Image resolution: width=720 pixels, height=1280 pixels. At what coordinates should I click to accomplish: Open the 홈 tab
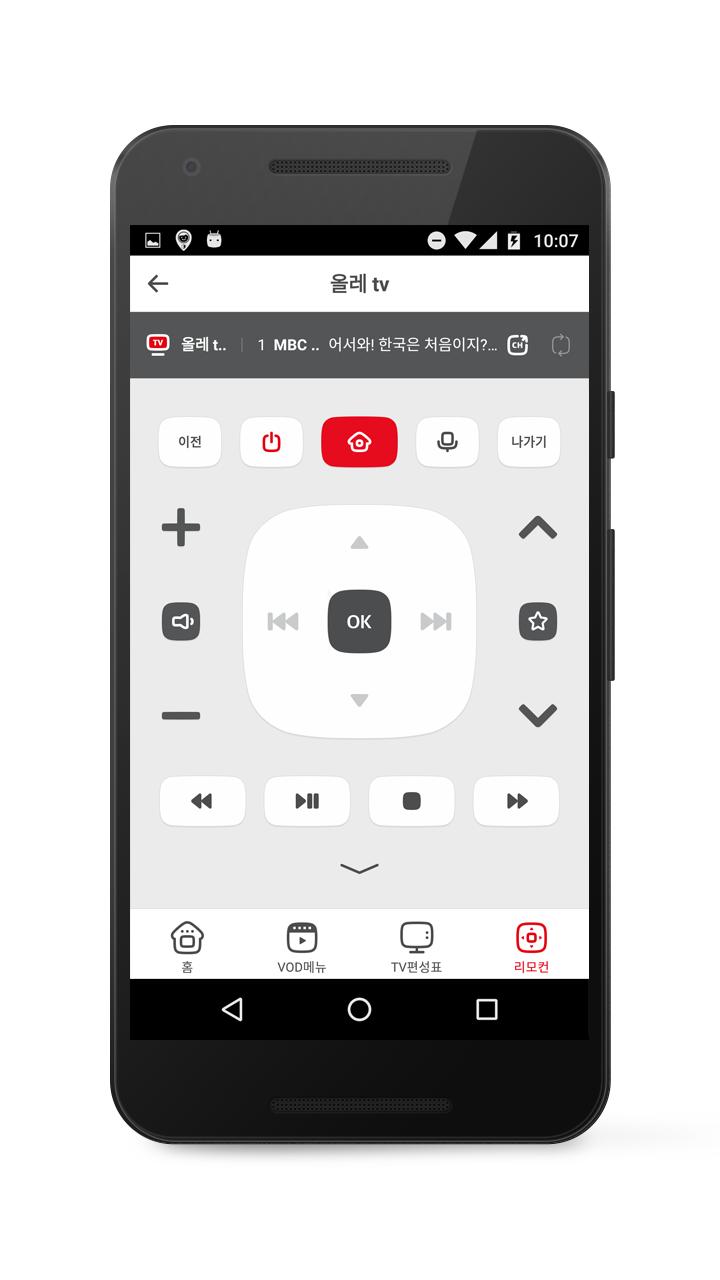tap(187, 946)
